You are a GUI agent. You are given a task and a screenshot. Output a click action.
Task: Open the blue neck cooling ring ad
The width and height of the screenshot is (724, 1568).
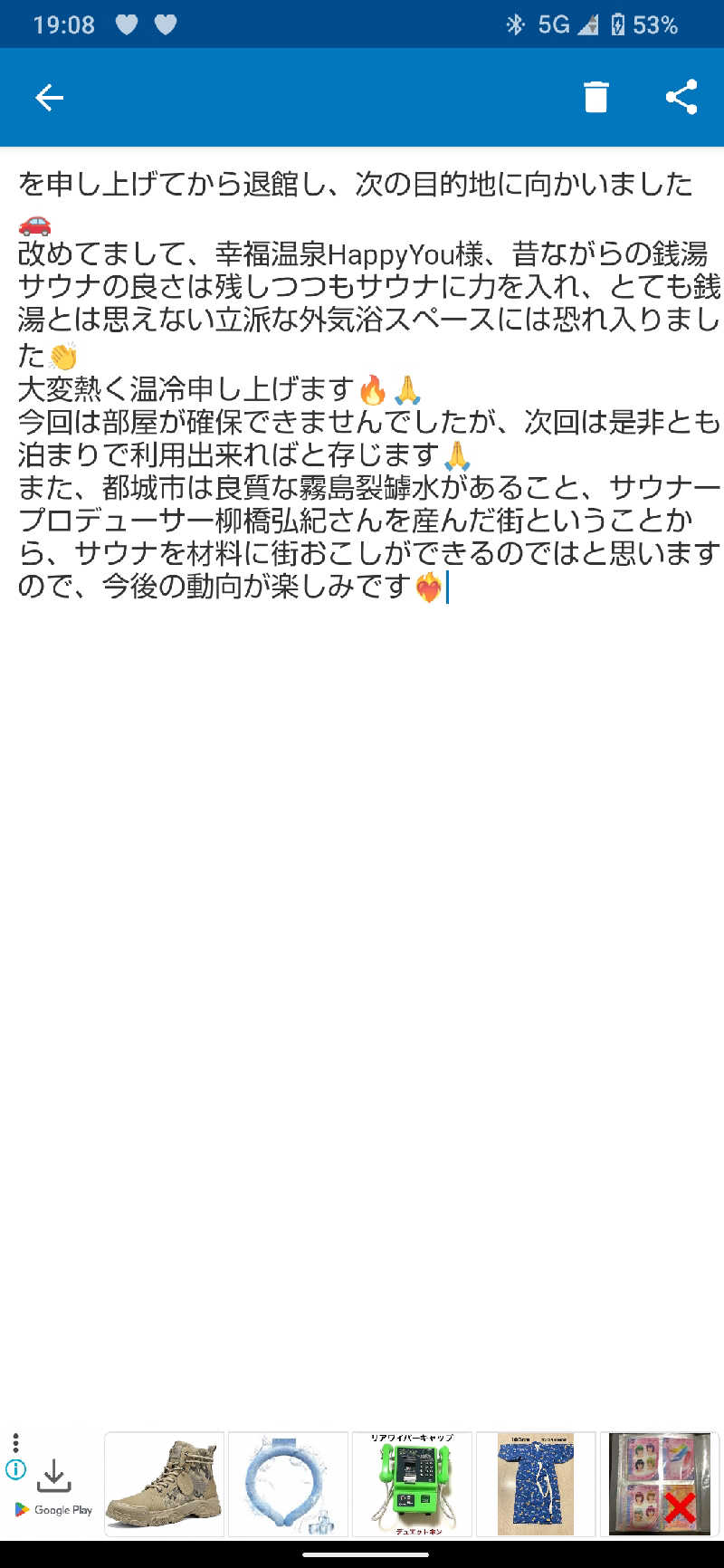point(289,1485)
